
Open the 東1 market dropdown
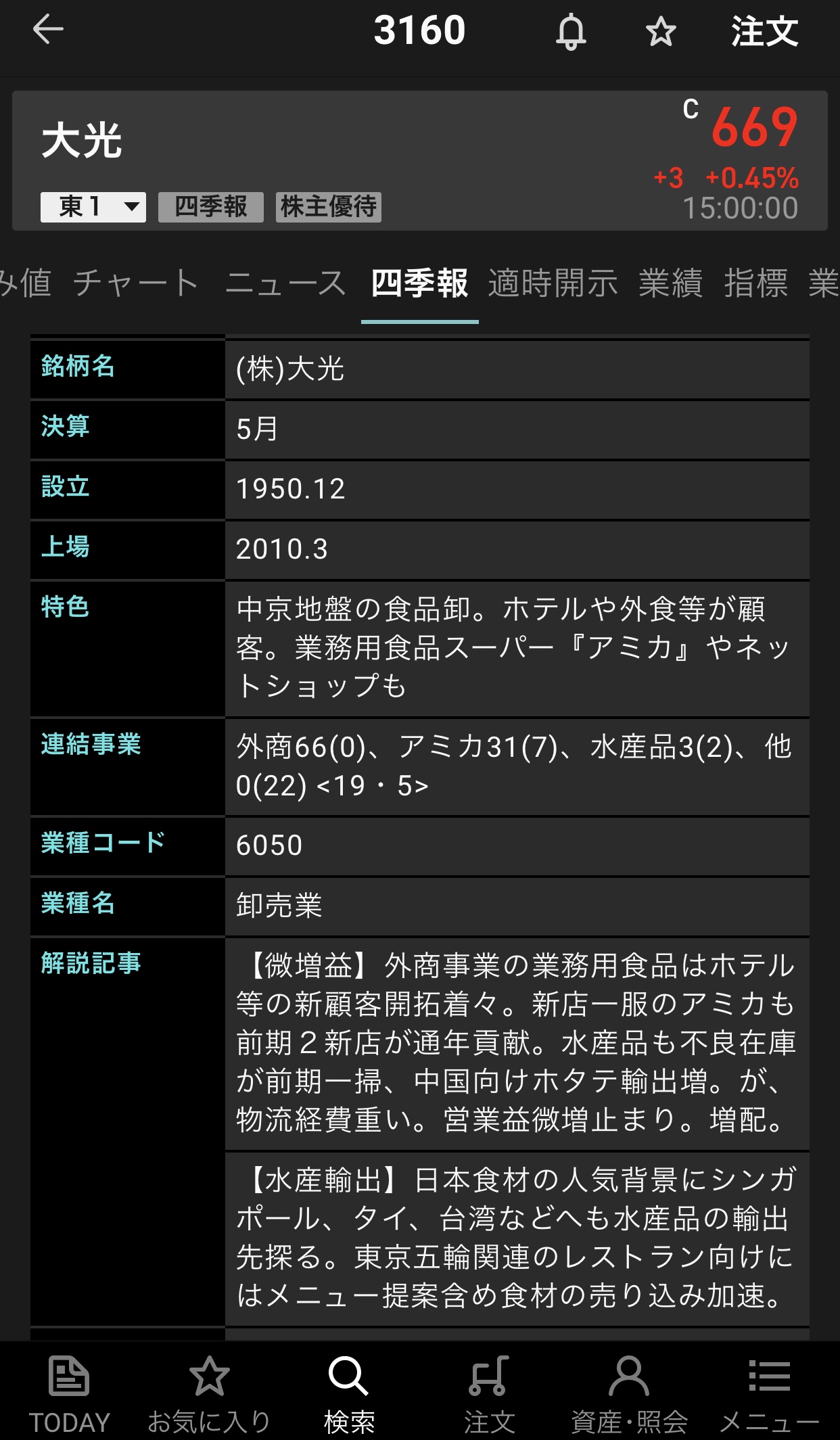(93, 207)
